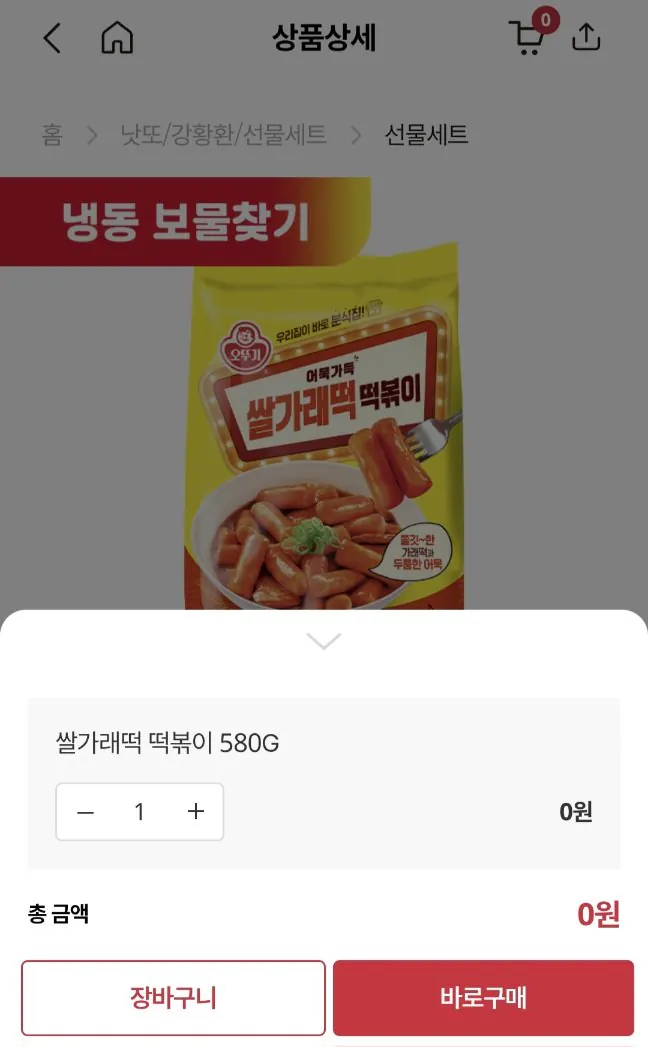Collapse the purchase options sheet
The image size is (648, 1047).
pos(324,641)
